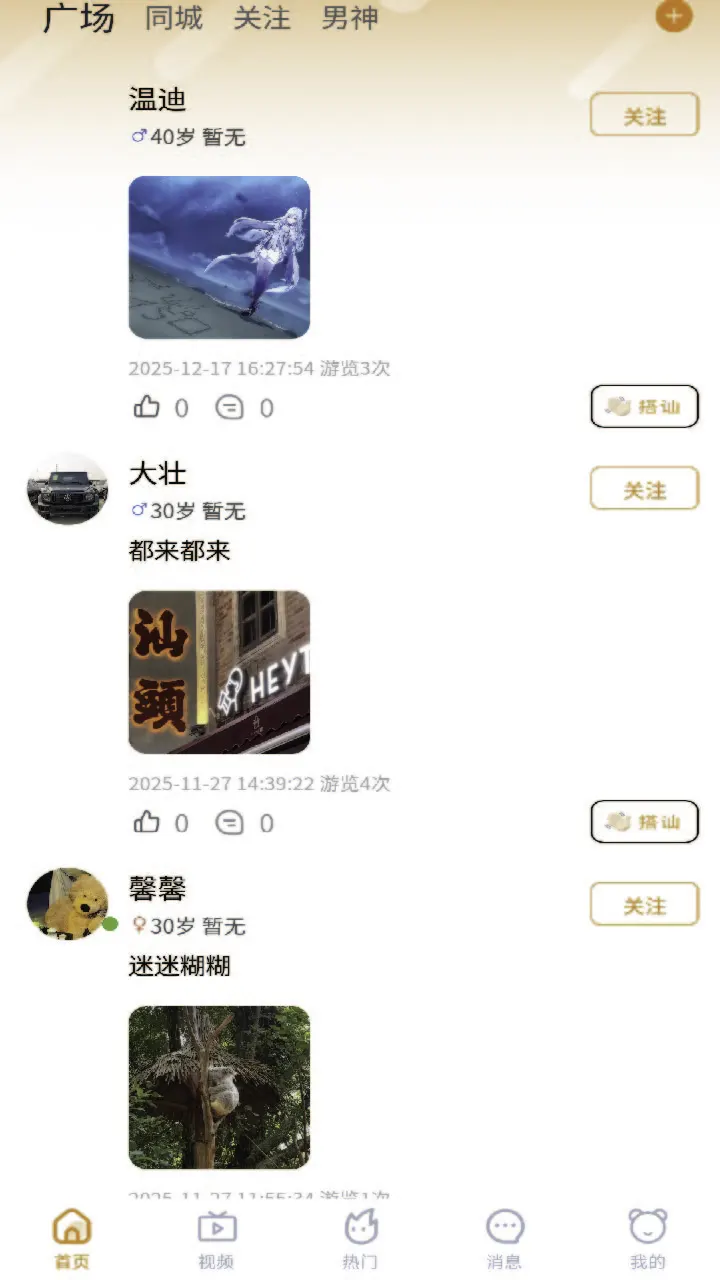Open the 视频 video icon in bottom bar
This screenshot has width=720, height=1280.
tap(215, 1235)
